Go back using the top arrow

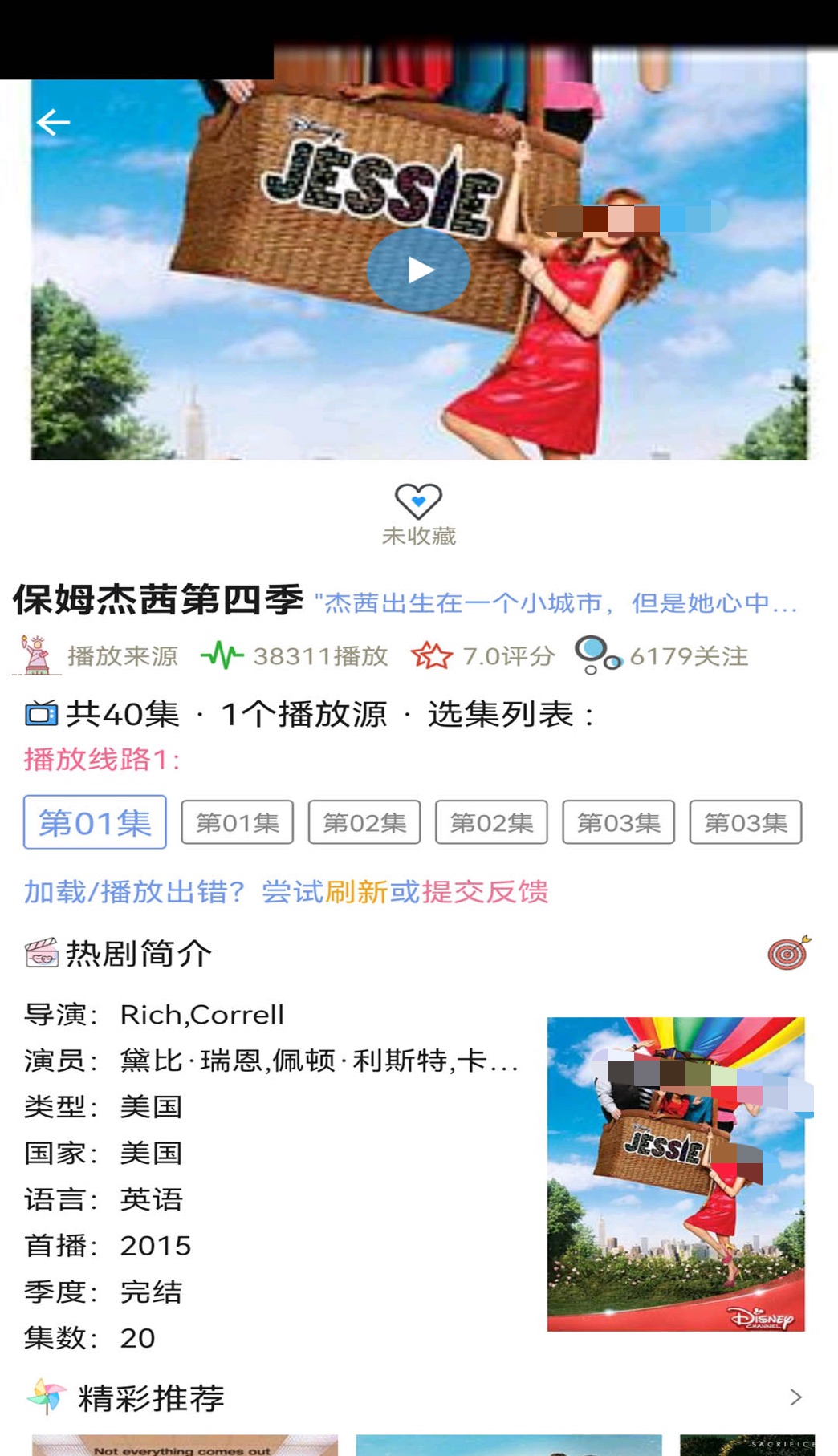point(53,122)
